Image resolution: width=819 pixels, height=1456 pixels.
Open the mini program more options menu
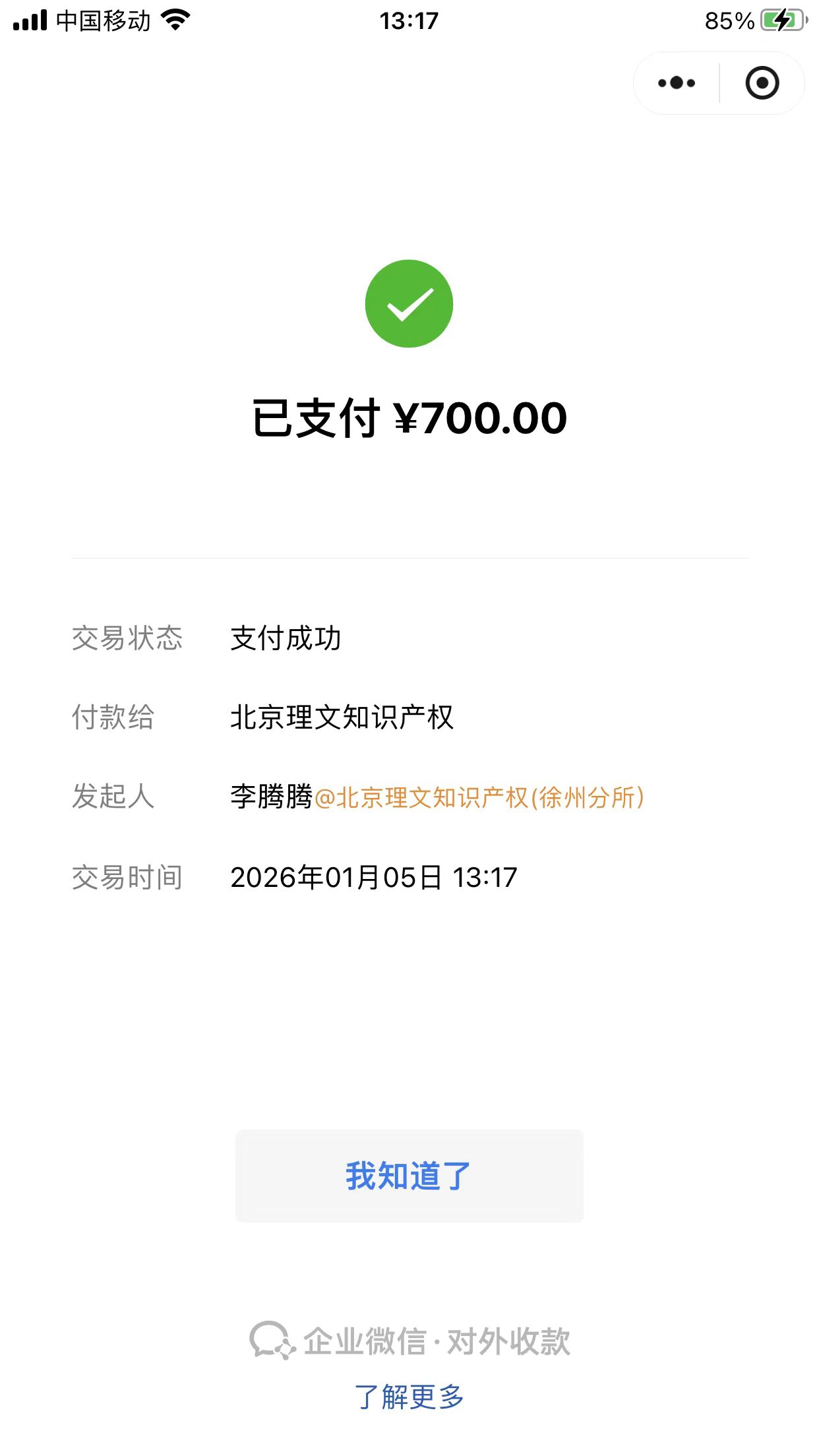[x=677, y=83]
